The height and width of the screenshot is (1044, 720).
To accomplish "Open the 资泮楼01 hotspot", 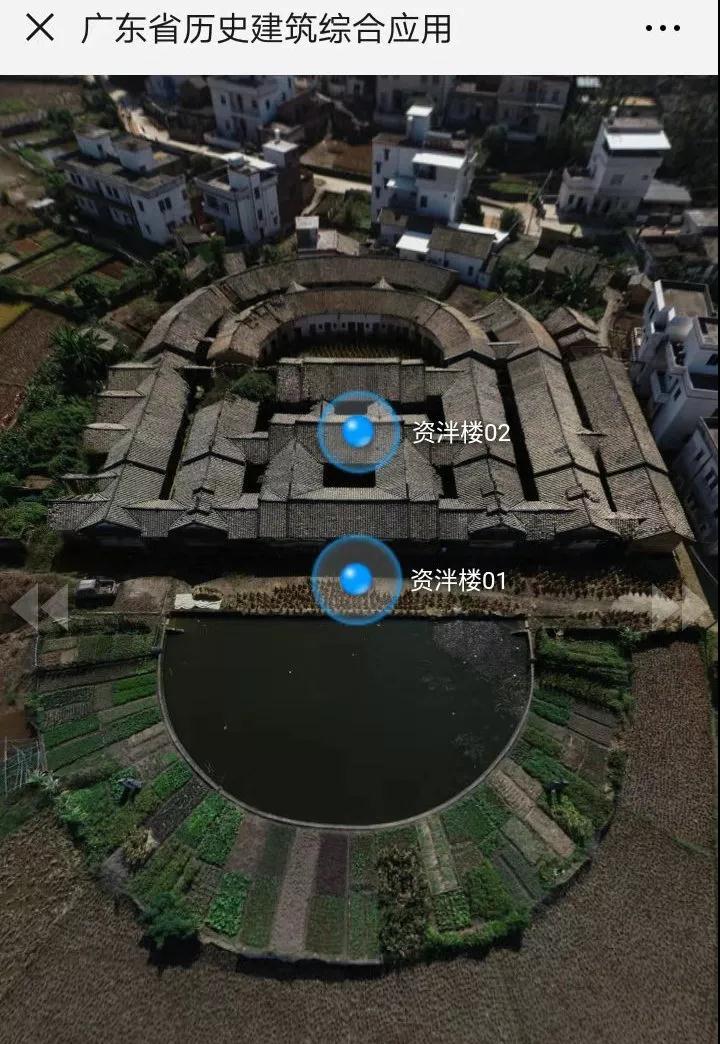I will click(x=355, y=579).
